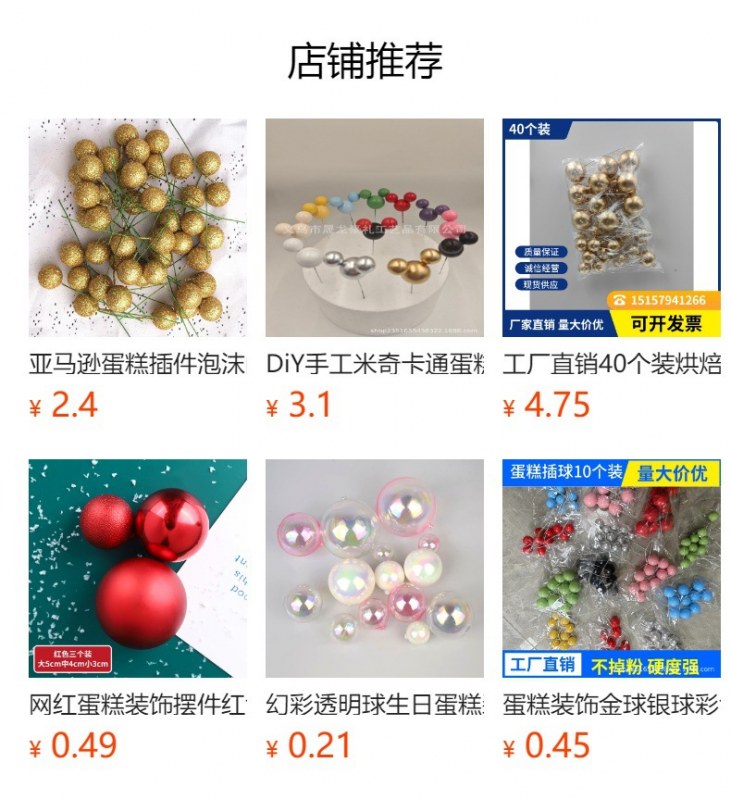Open the 蛋糕装饰金球银球 product priced ¥0.45
731x800 pixels.
click(611, 568)
